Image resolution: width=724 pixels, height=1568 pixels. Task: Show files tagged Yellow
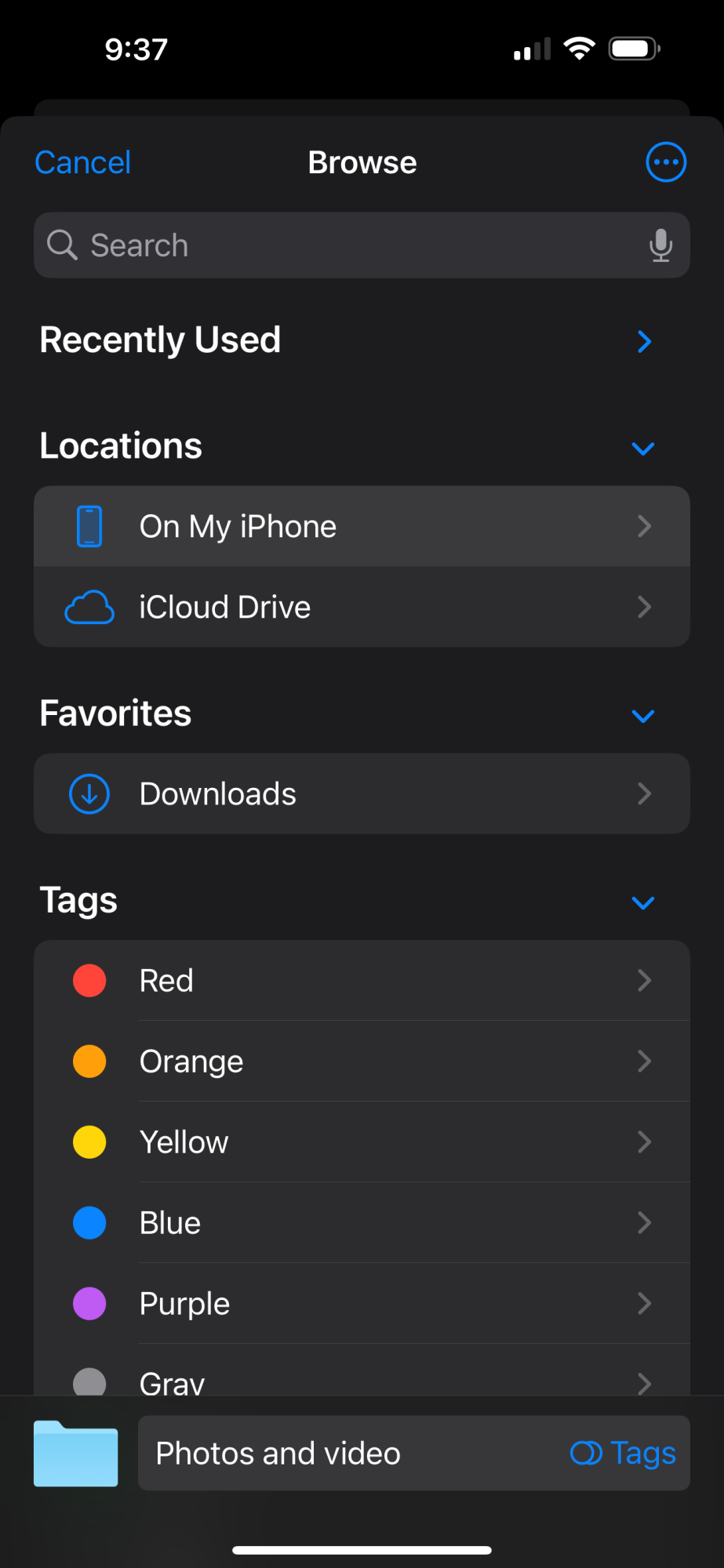coord(362,1142)
